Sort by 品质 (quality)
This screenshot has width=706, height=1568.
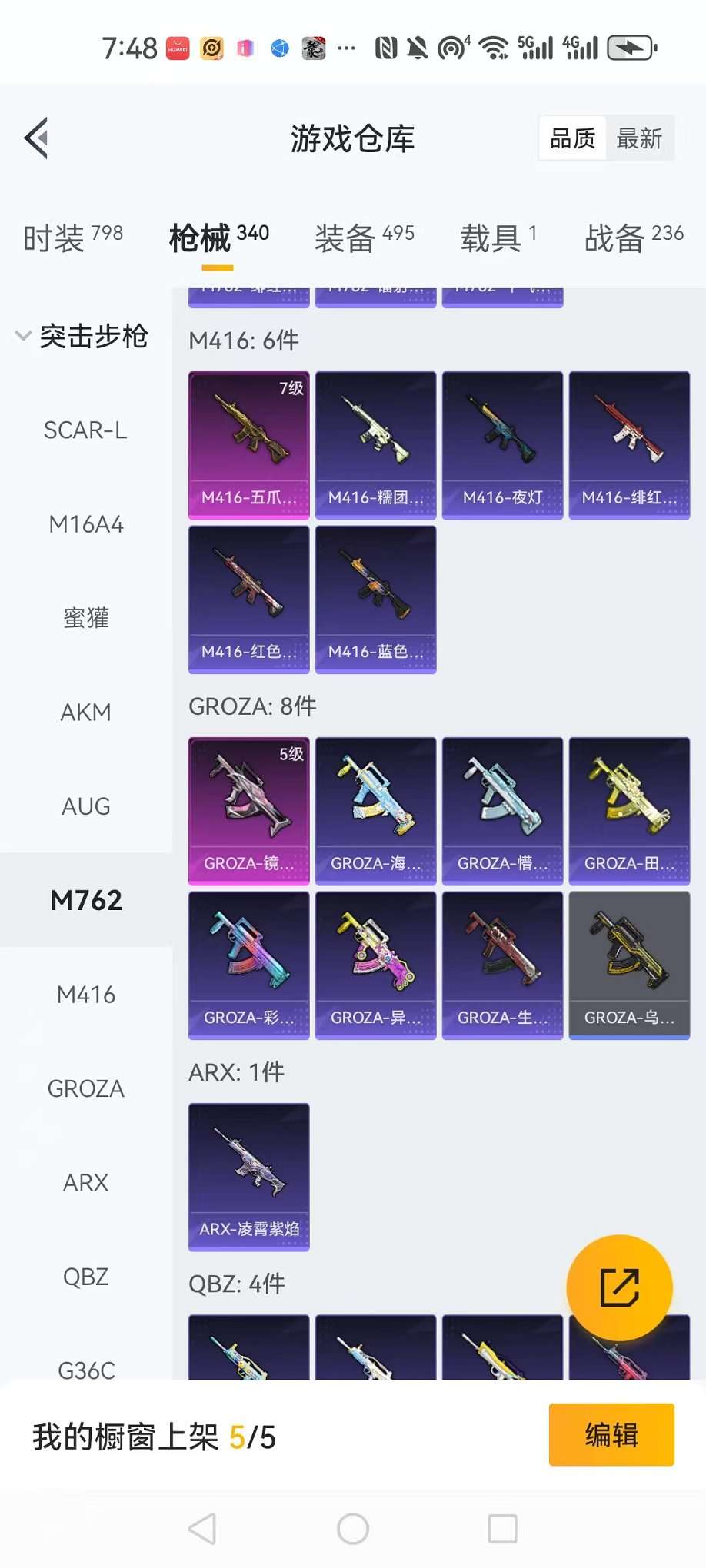click(572, 139)
